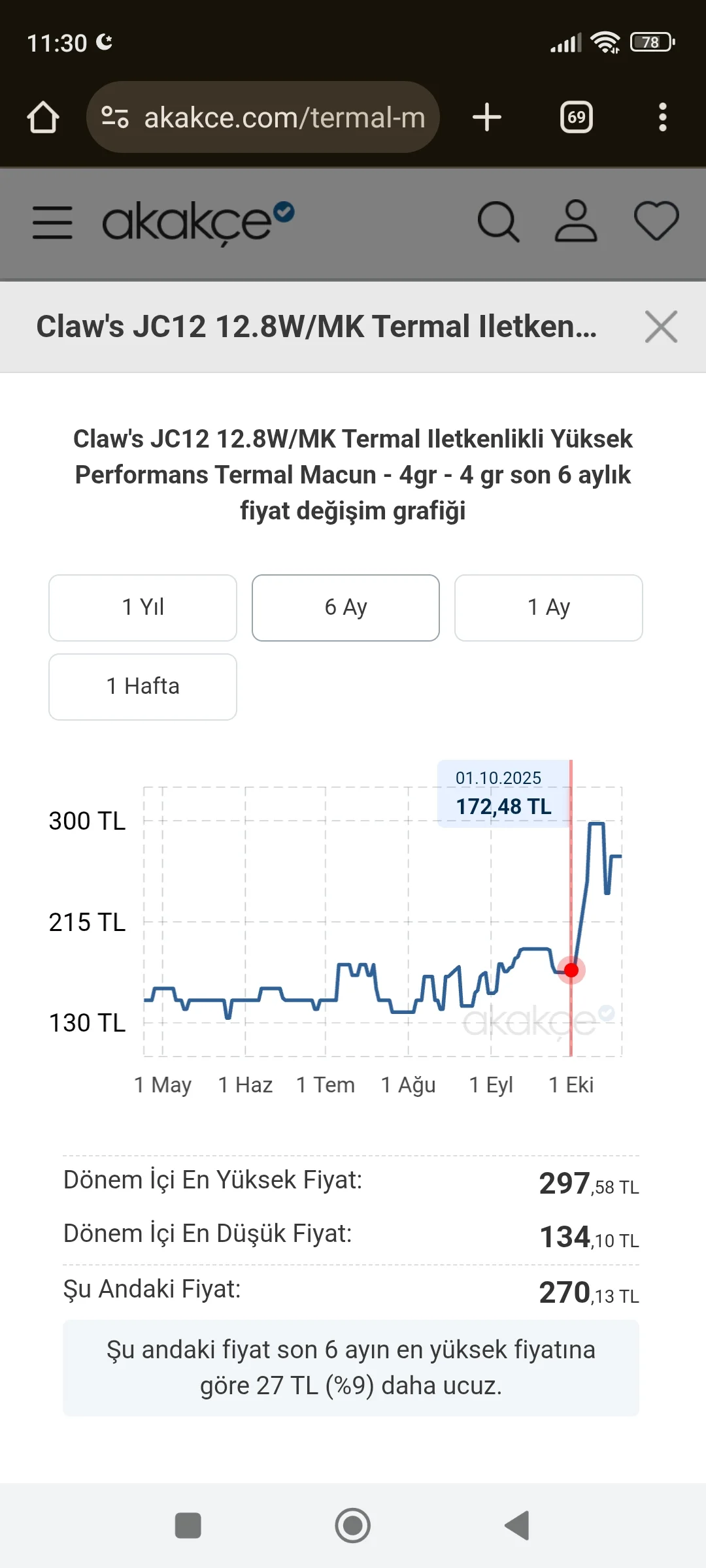
Task: Go back using the system back button
Action: [517, 1526]
